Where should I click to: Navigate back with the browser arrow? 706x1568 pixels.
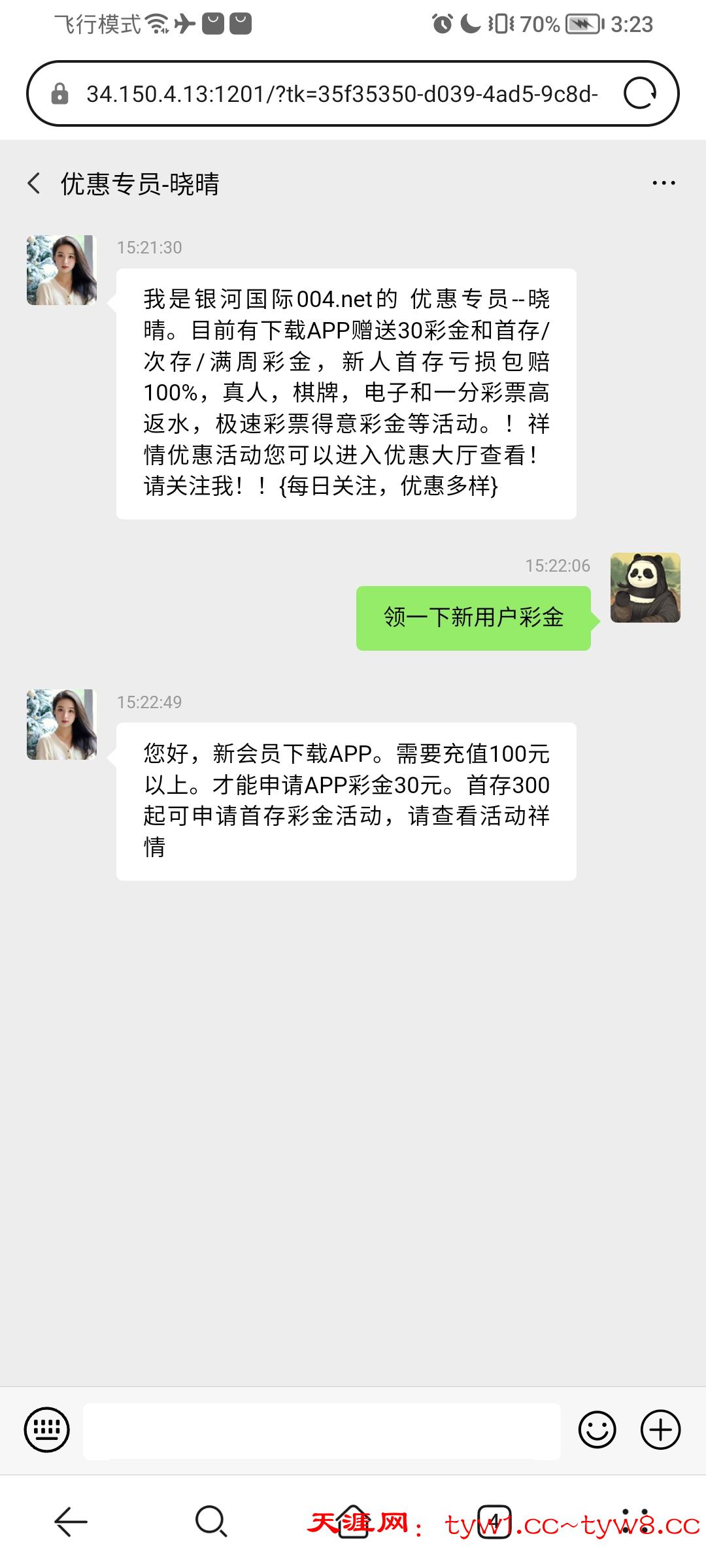[71, 1522]
